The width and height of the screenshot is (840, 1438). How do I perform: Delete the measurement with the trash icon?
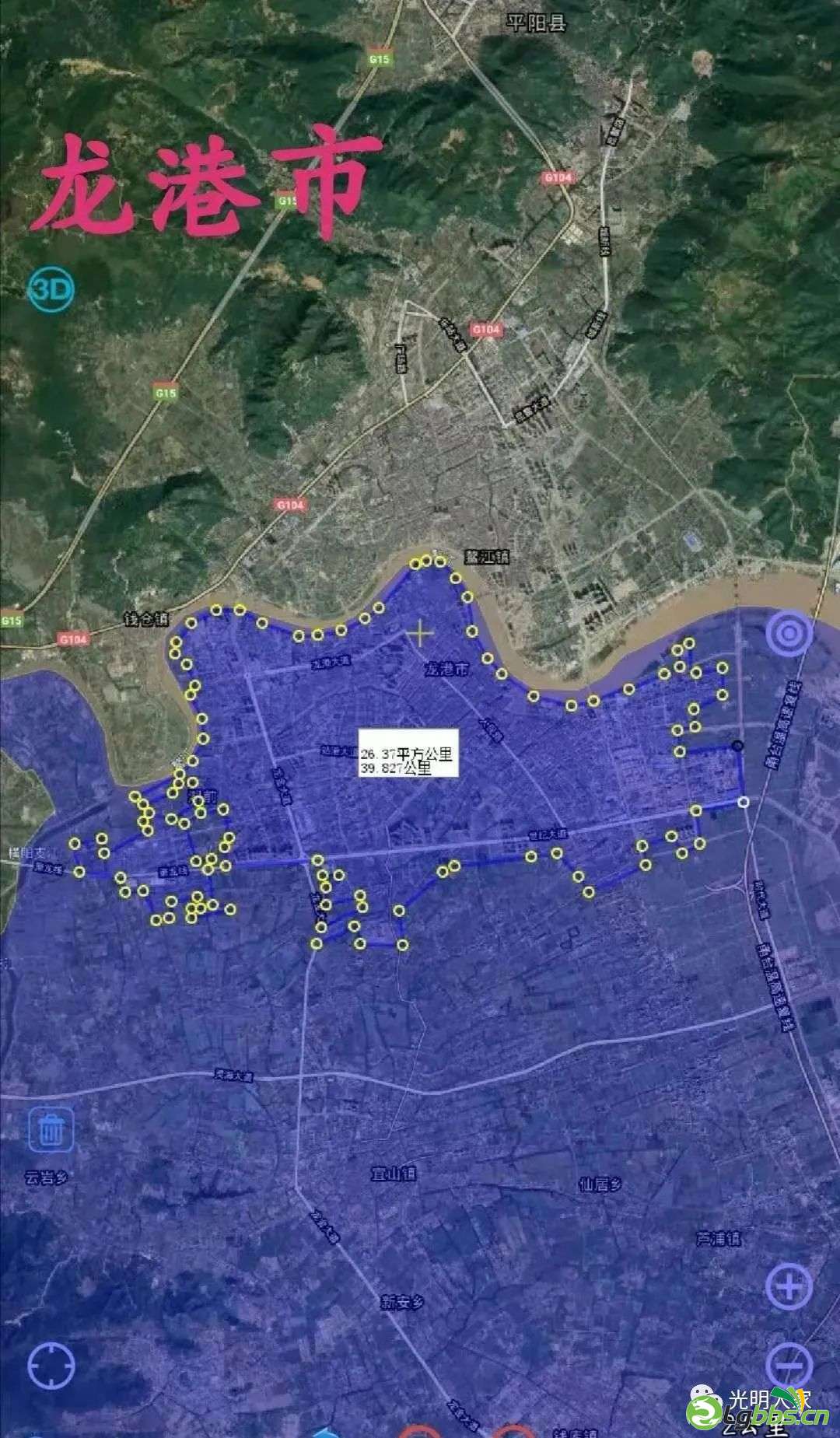pos(51,1129)
